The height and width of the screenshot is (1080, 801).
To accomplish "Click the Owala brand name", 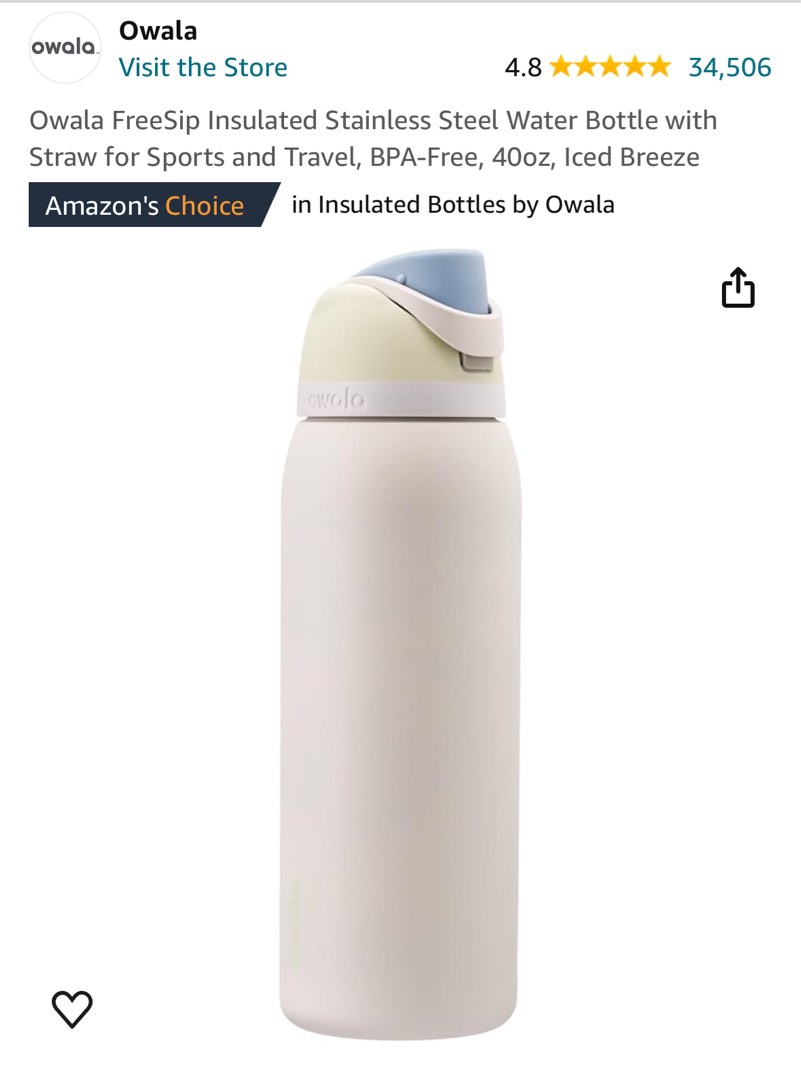I will click(158, 31).
